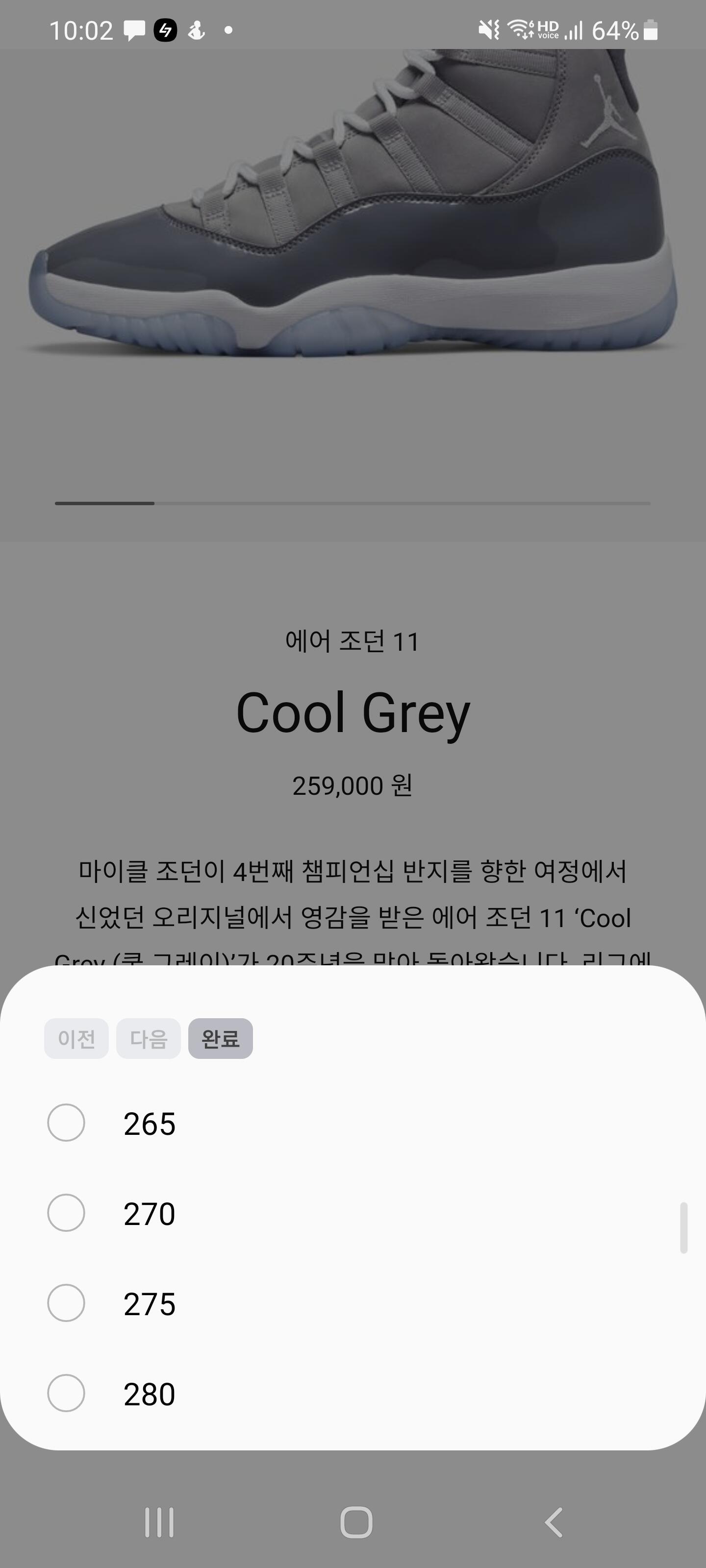Screen dimensions: 706x1568
Task: Go back with the system back button
Action: 553,1522
